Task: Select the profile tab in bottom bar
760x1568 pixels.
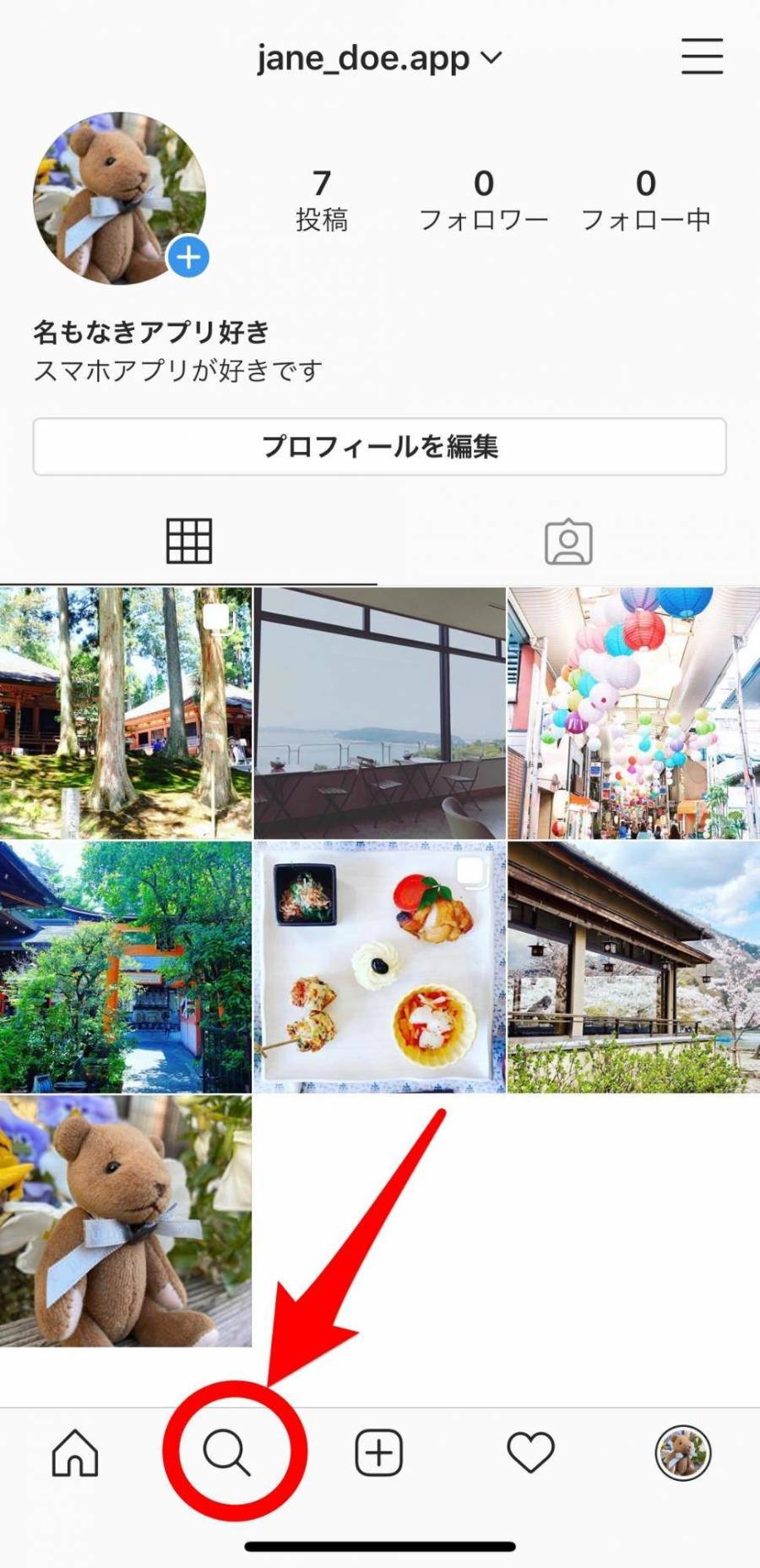Action: coord(683,1453)
